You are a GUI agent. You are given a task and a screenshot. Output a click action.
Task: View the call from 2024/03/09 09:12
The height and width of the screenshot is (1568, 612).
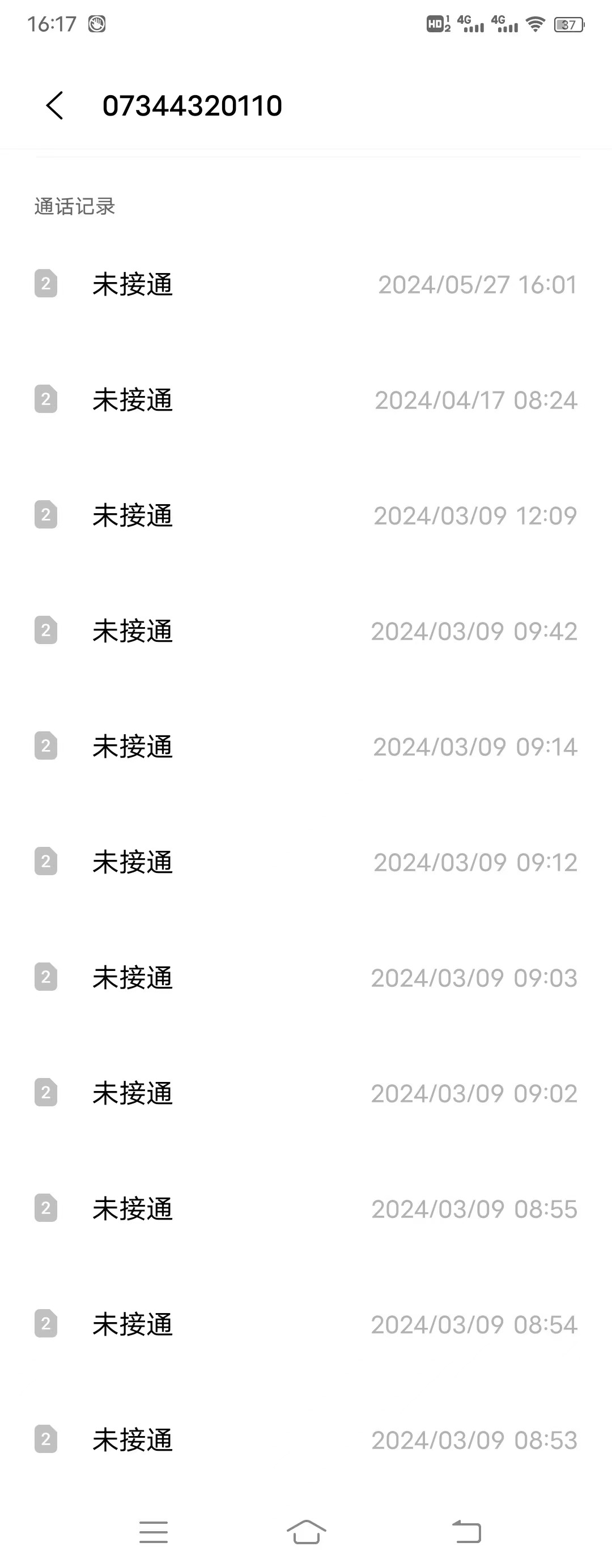pos(305,862)
